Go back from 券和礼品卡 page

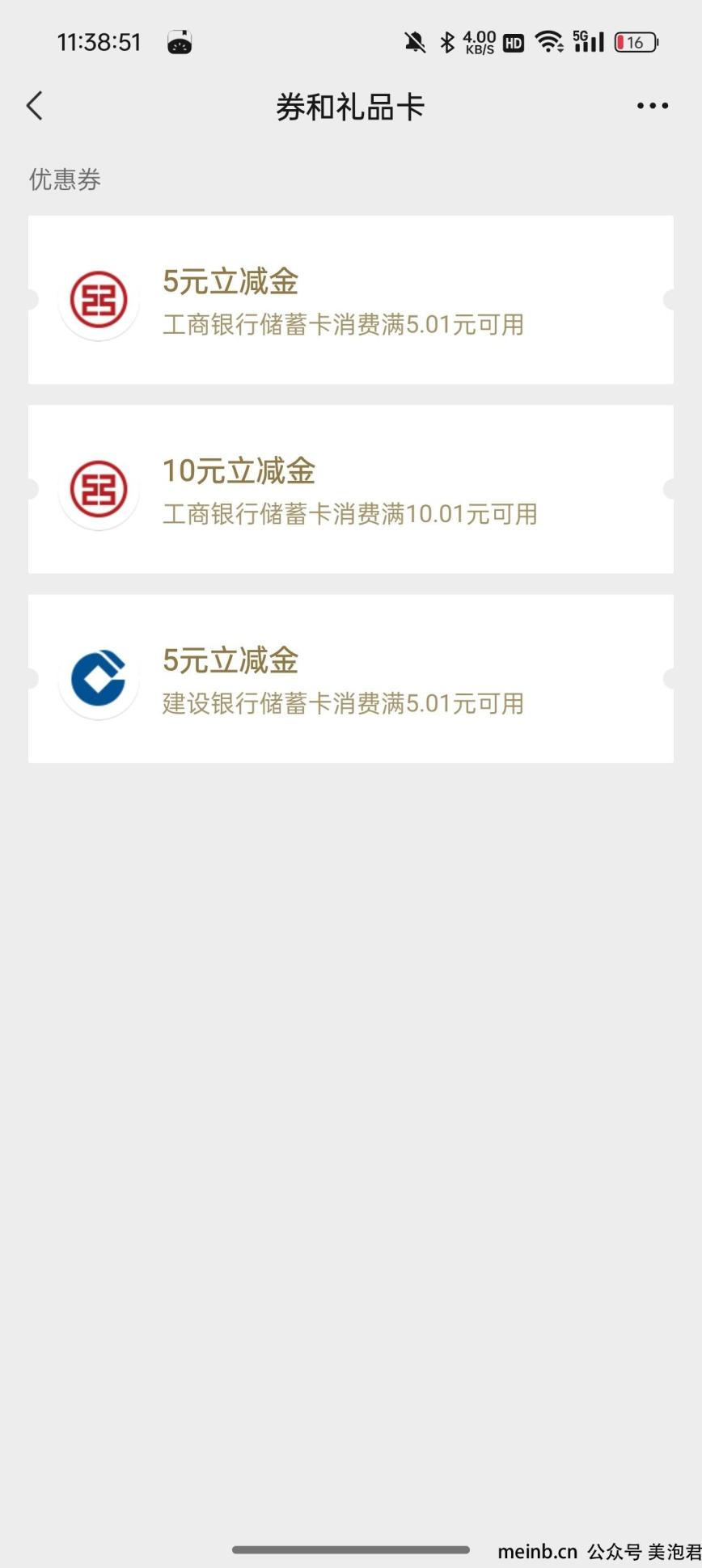tap(34, 106)
